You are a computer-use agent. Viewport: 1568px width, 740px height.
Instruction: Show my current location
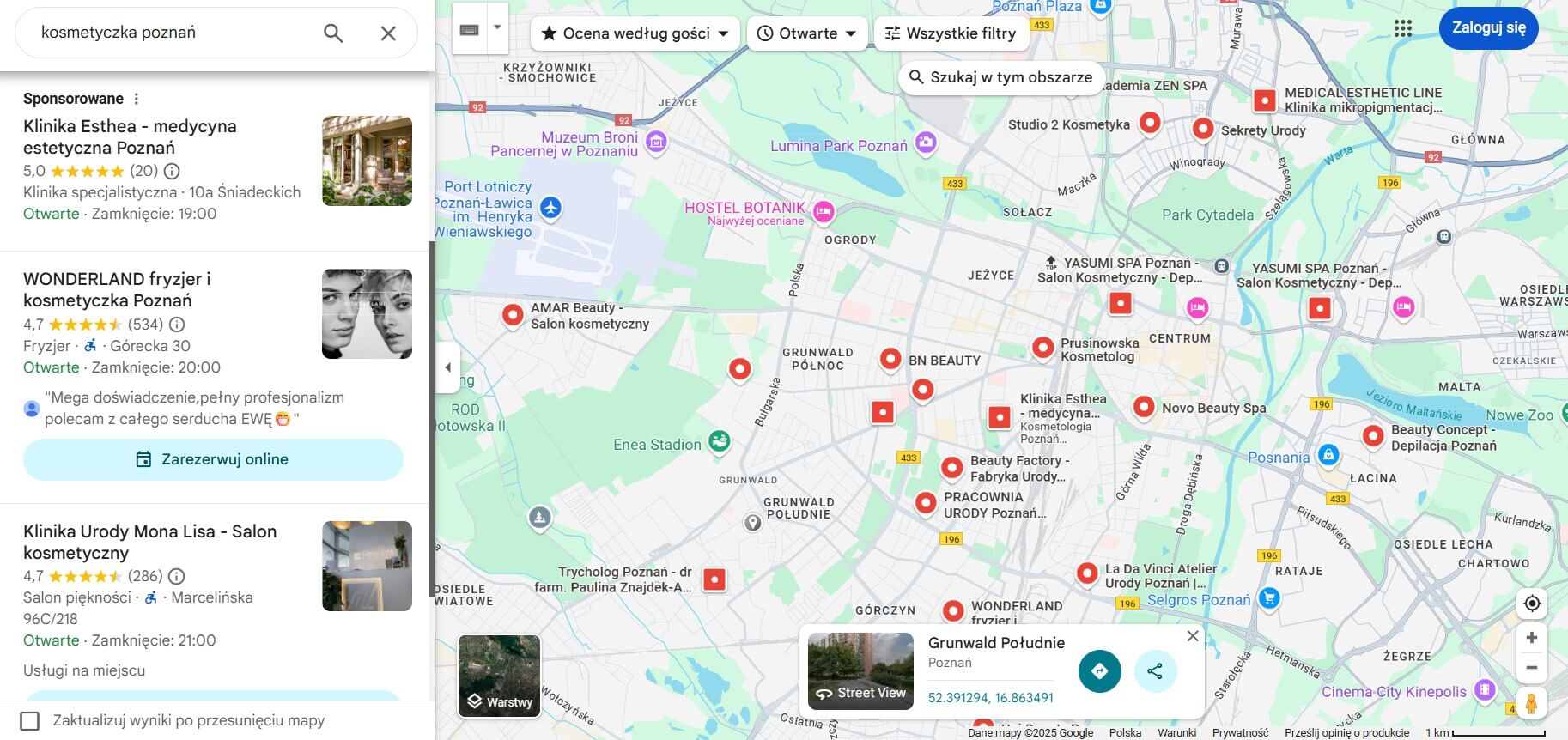1532,604
